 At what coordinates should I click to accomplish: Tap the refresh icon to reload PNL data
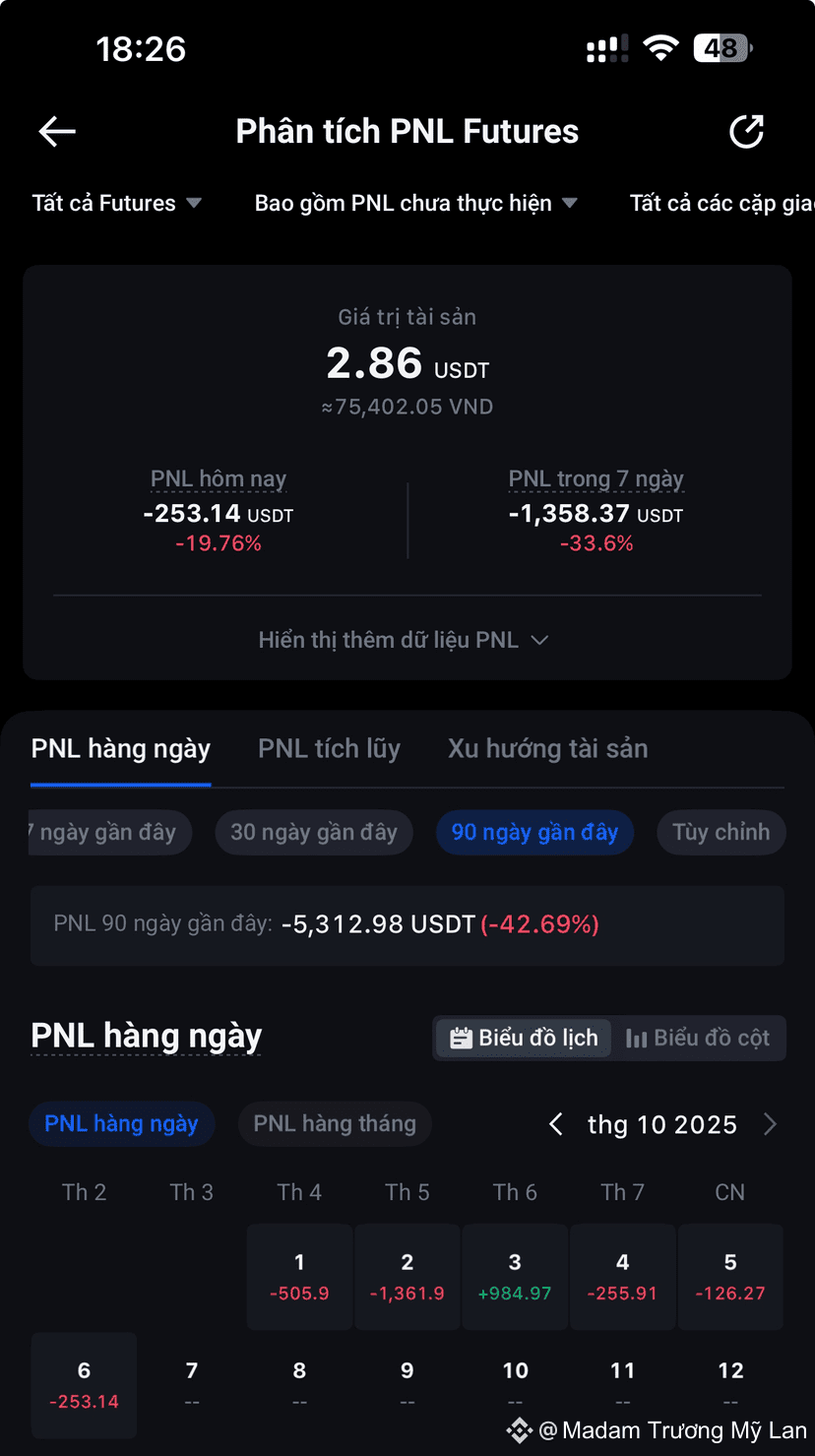(748, 131)
